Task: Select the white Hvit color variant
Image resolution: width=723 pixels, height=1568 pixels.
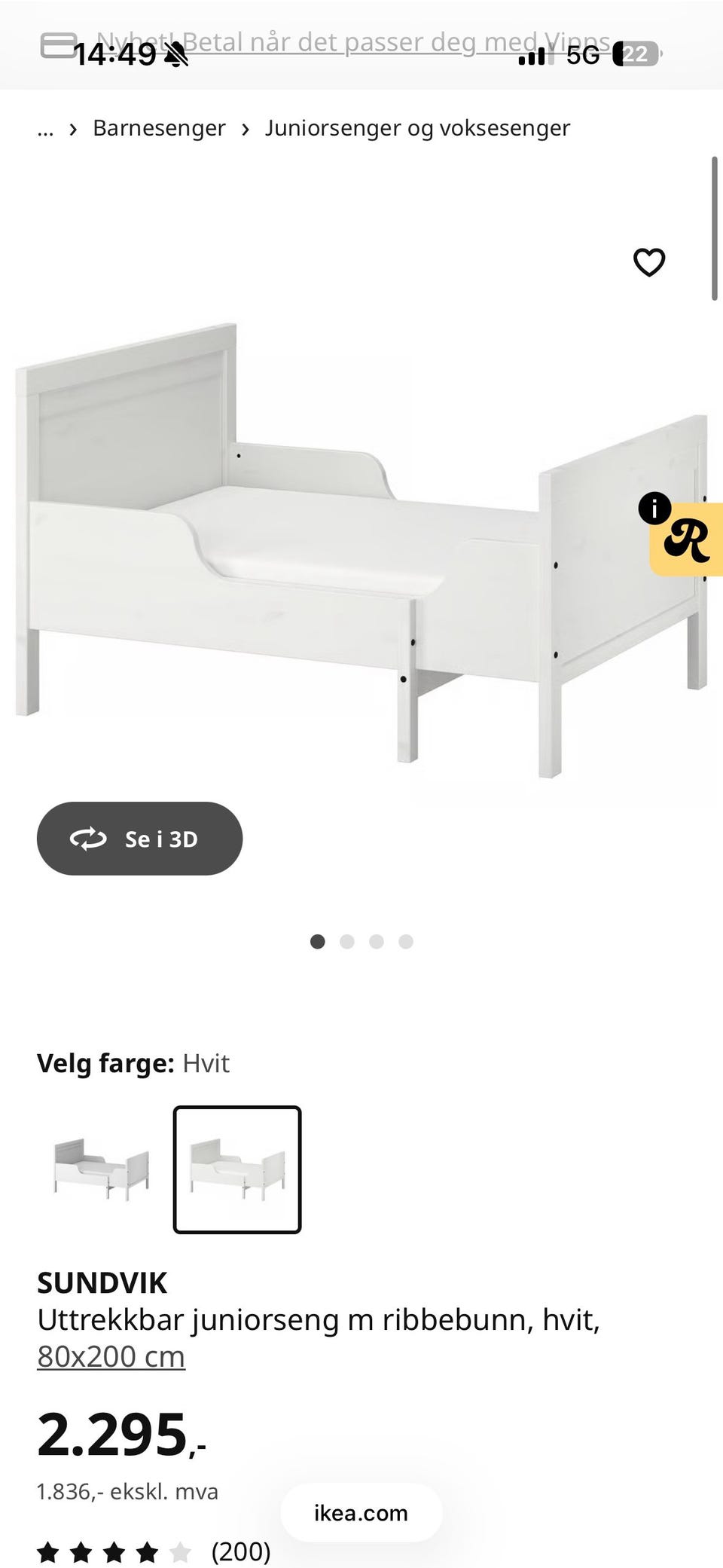Action: [x=236, y=1172]
